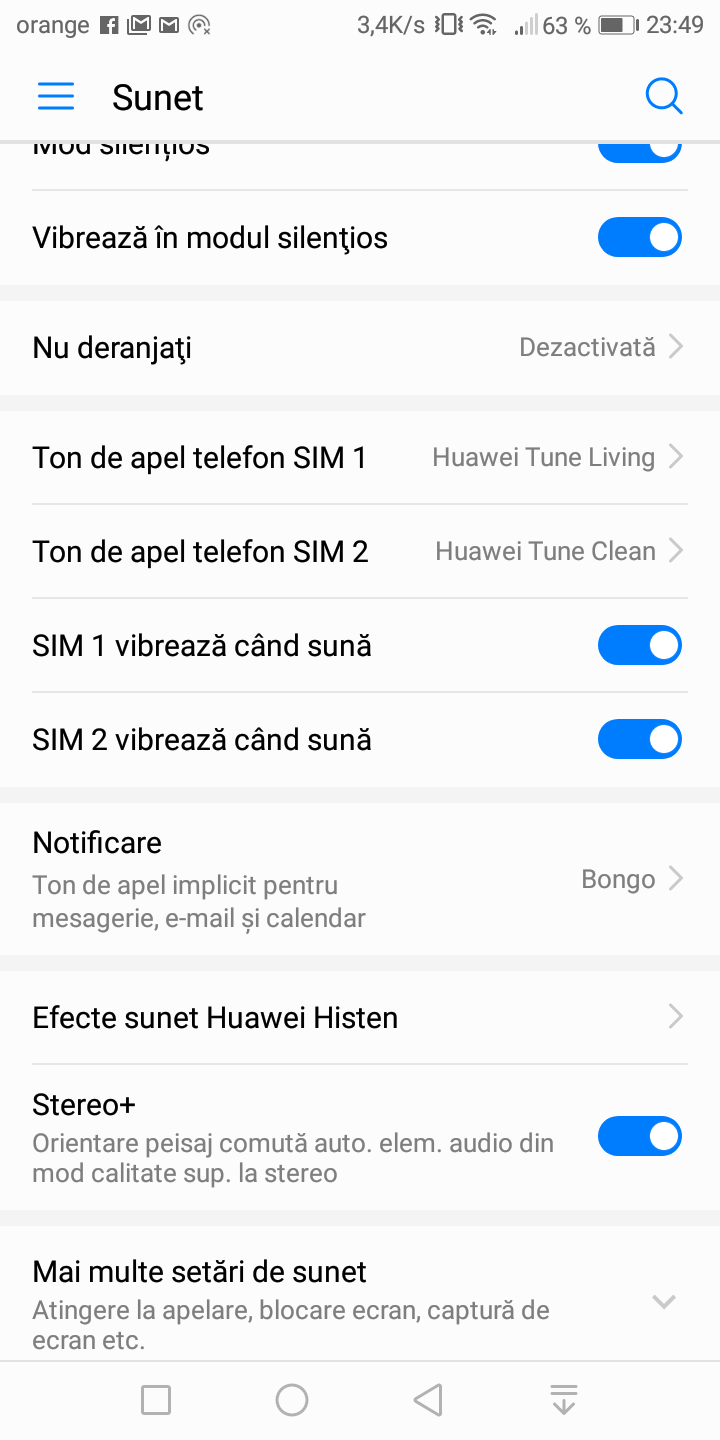Viewport: 720px width, 1440px height.
Task: Toggle the Mod silențios switch
Action: (639, 152)
